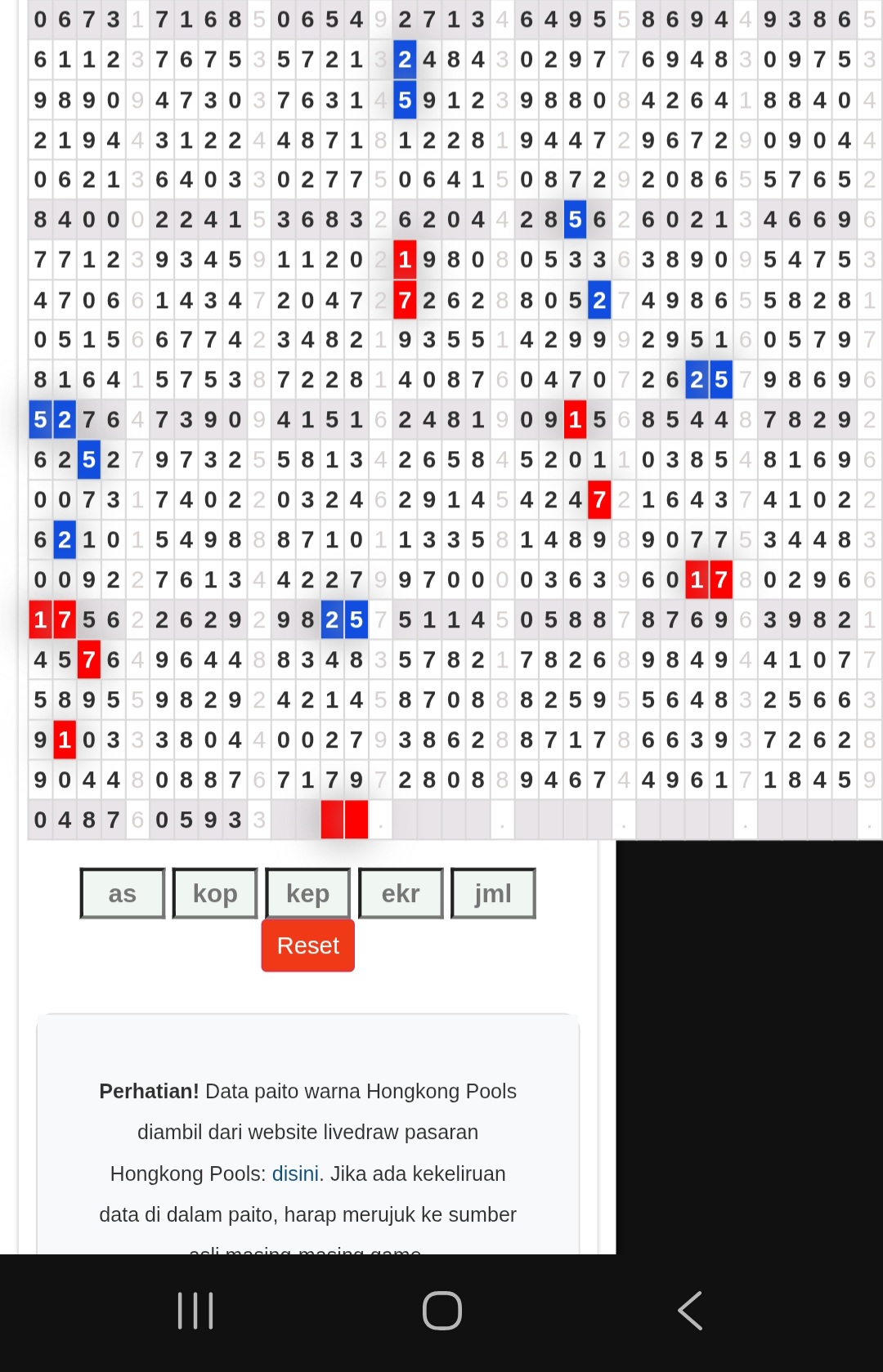Open the 'disini' livedraw link
Screen dimensions: 883x1372
click(295, 1173)
